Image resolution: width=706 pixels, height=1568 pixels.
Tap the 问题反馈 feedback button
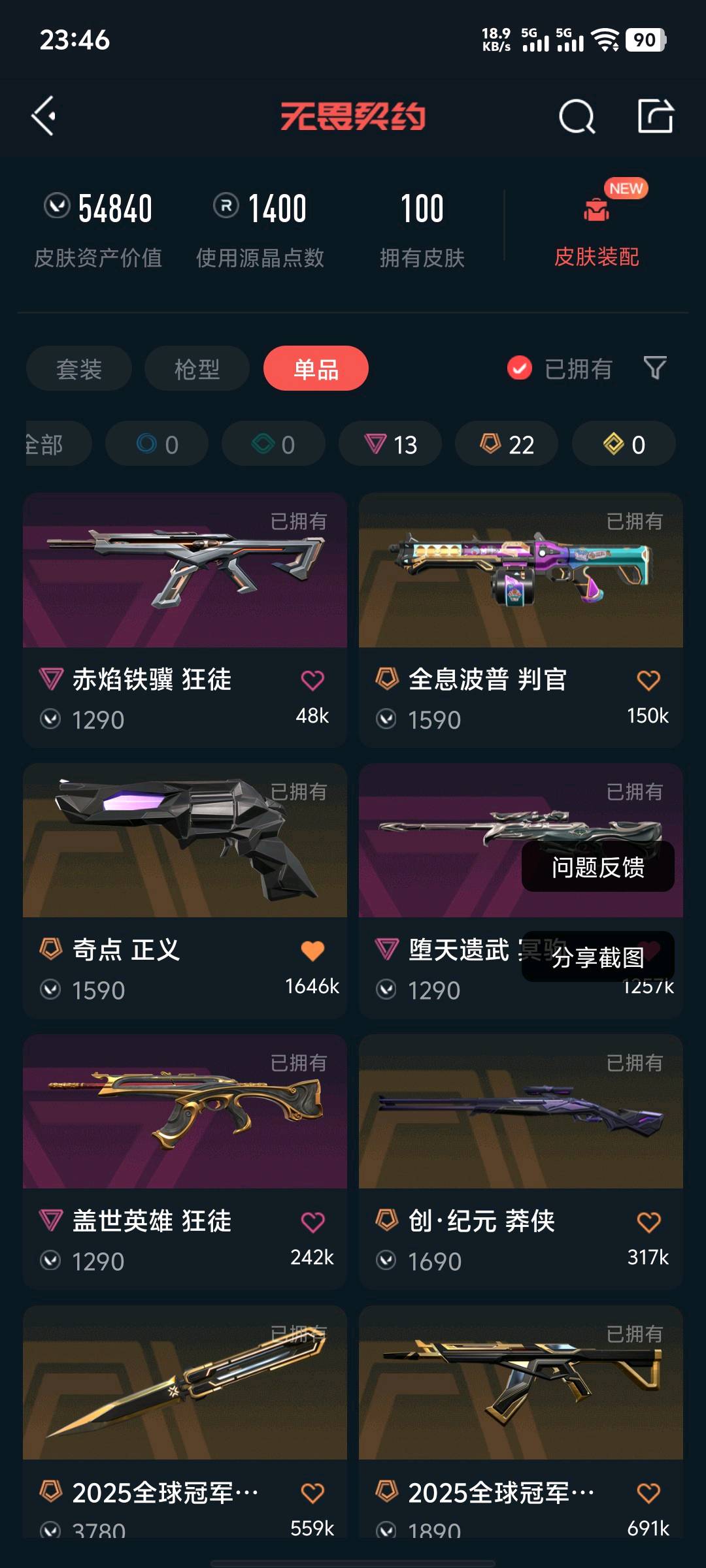point(598,867)
